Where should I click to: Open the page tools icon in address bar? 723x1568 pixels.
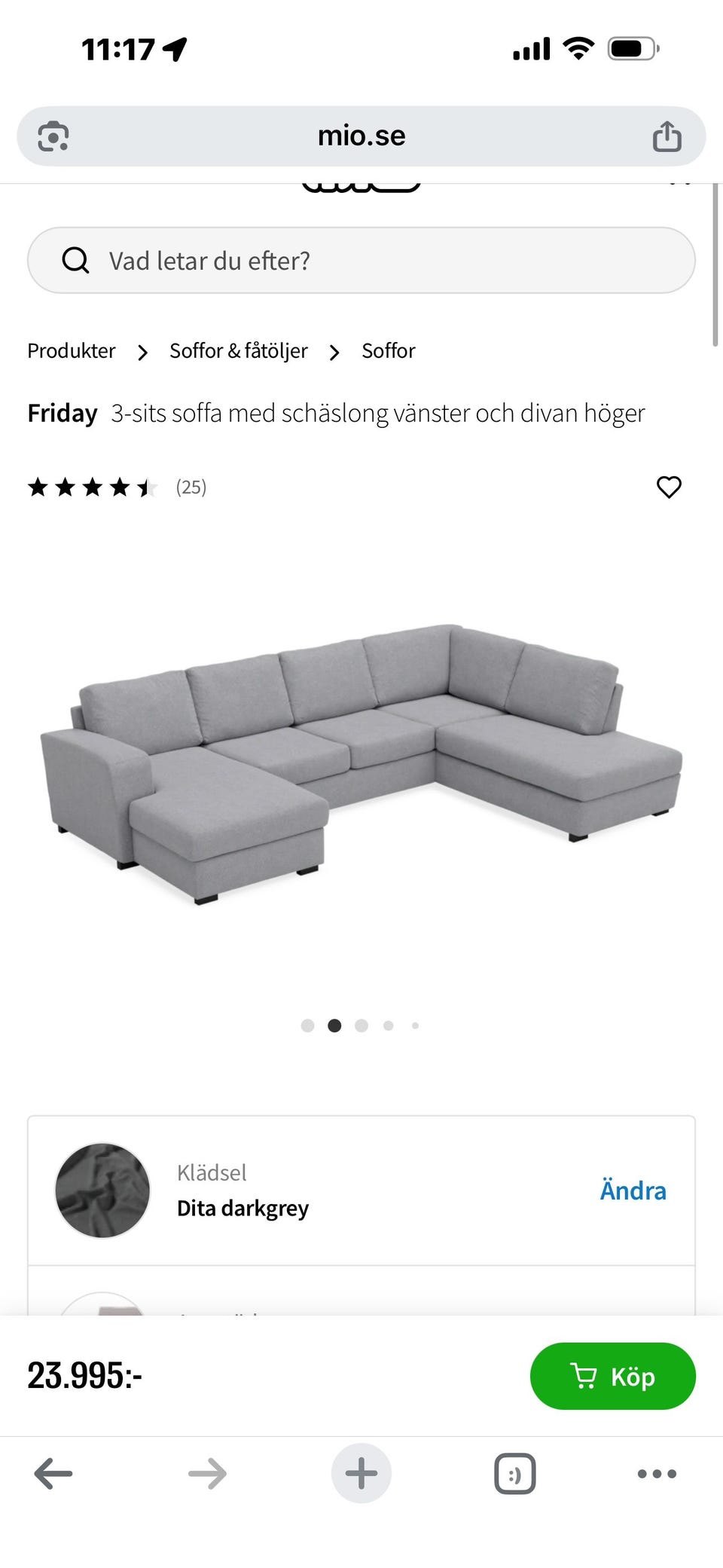point(53,136)
